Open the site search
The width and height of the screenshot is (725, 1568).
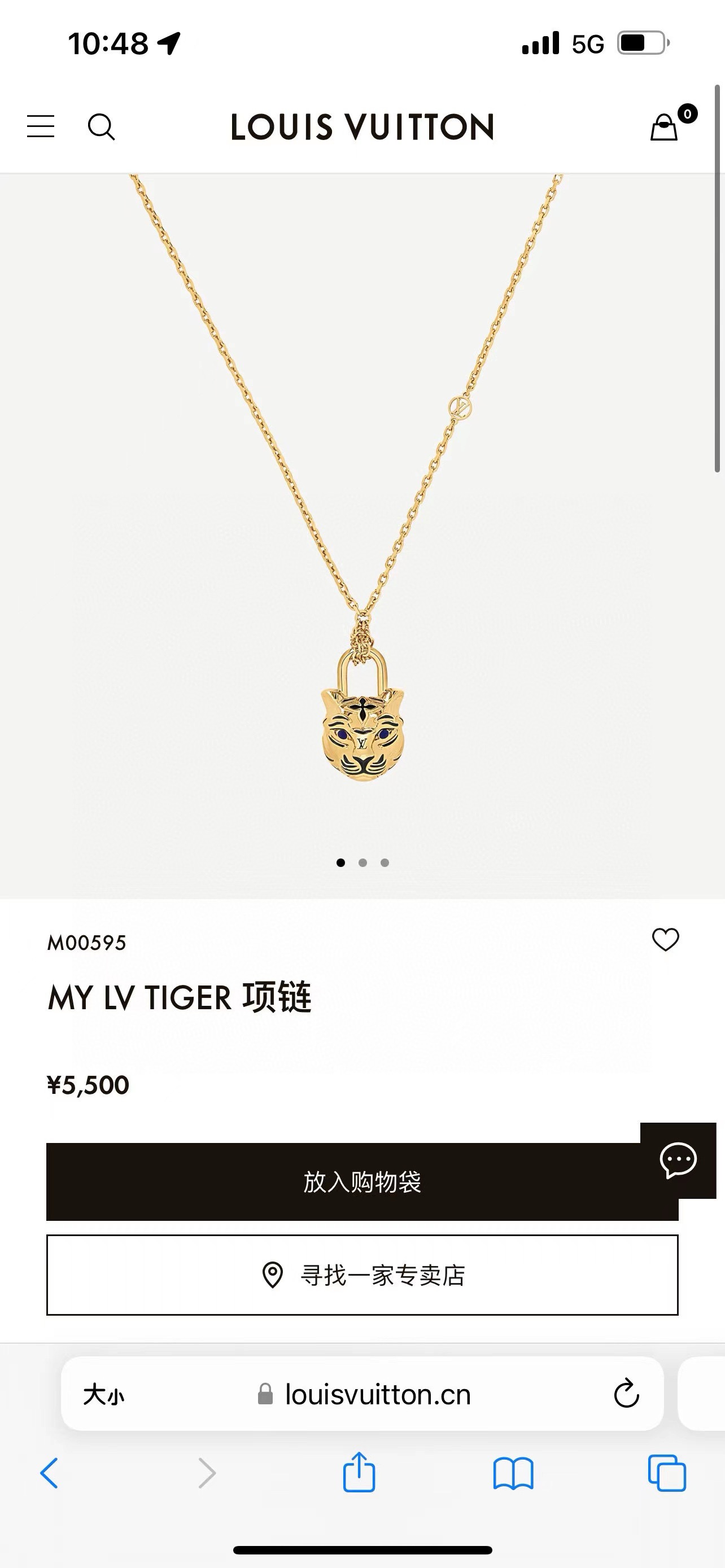101,126
